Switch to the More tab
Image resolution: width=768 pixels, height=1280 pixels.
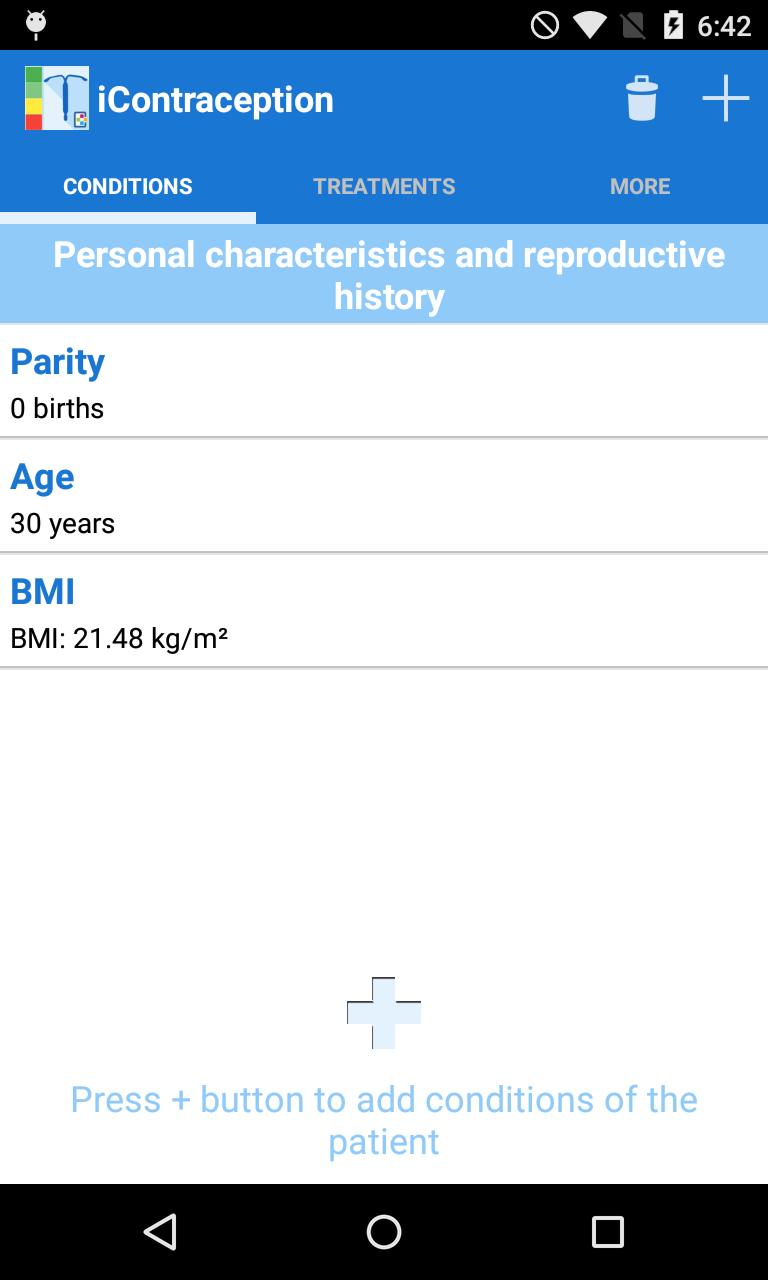[640, 186]
